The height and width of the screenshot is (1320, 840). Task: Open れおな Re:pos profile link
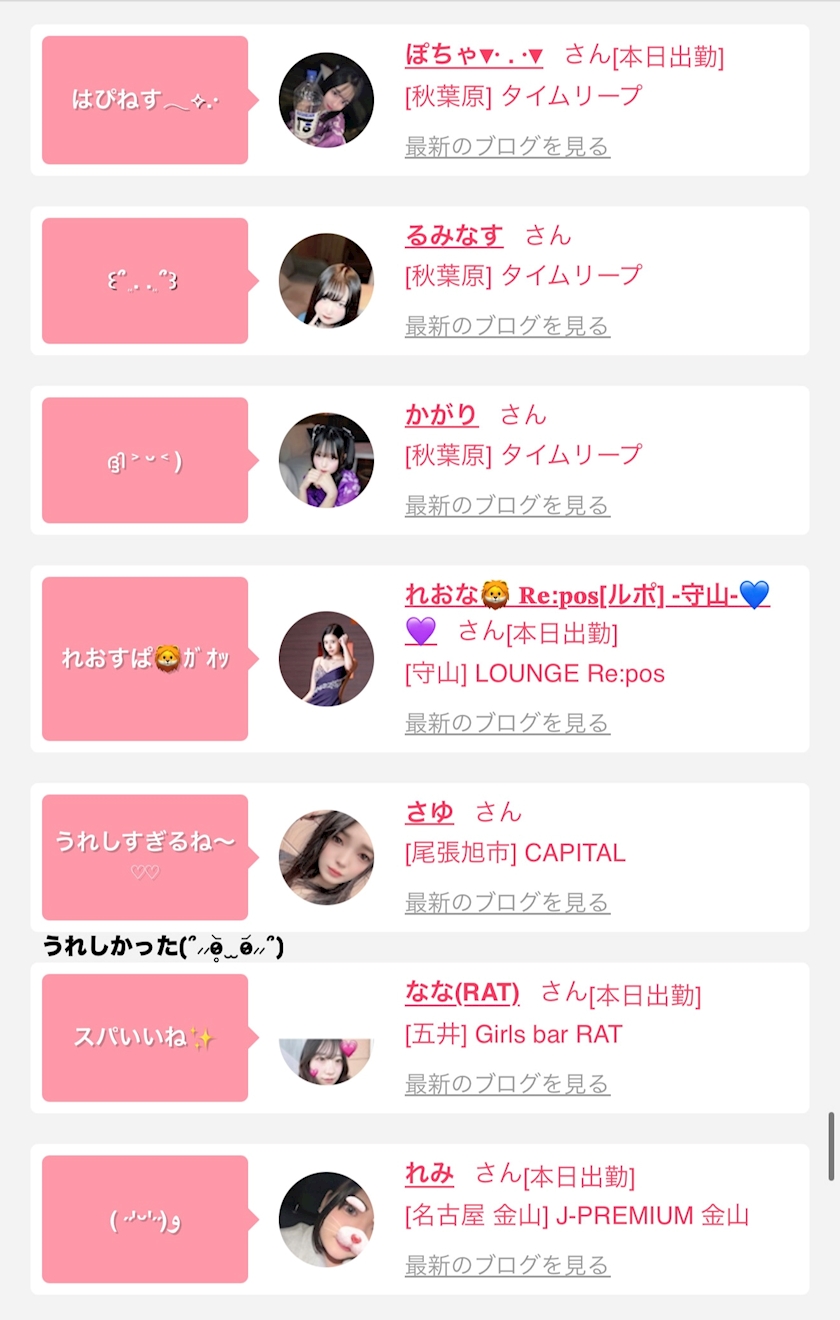coord(587,595)
